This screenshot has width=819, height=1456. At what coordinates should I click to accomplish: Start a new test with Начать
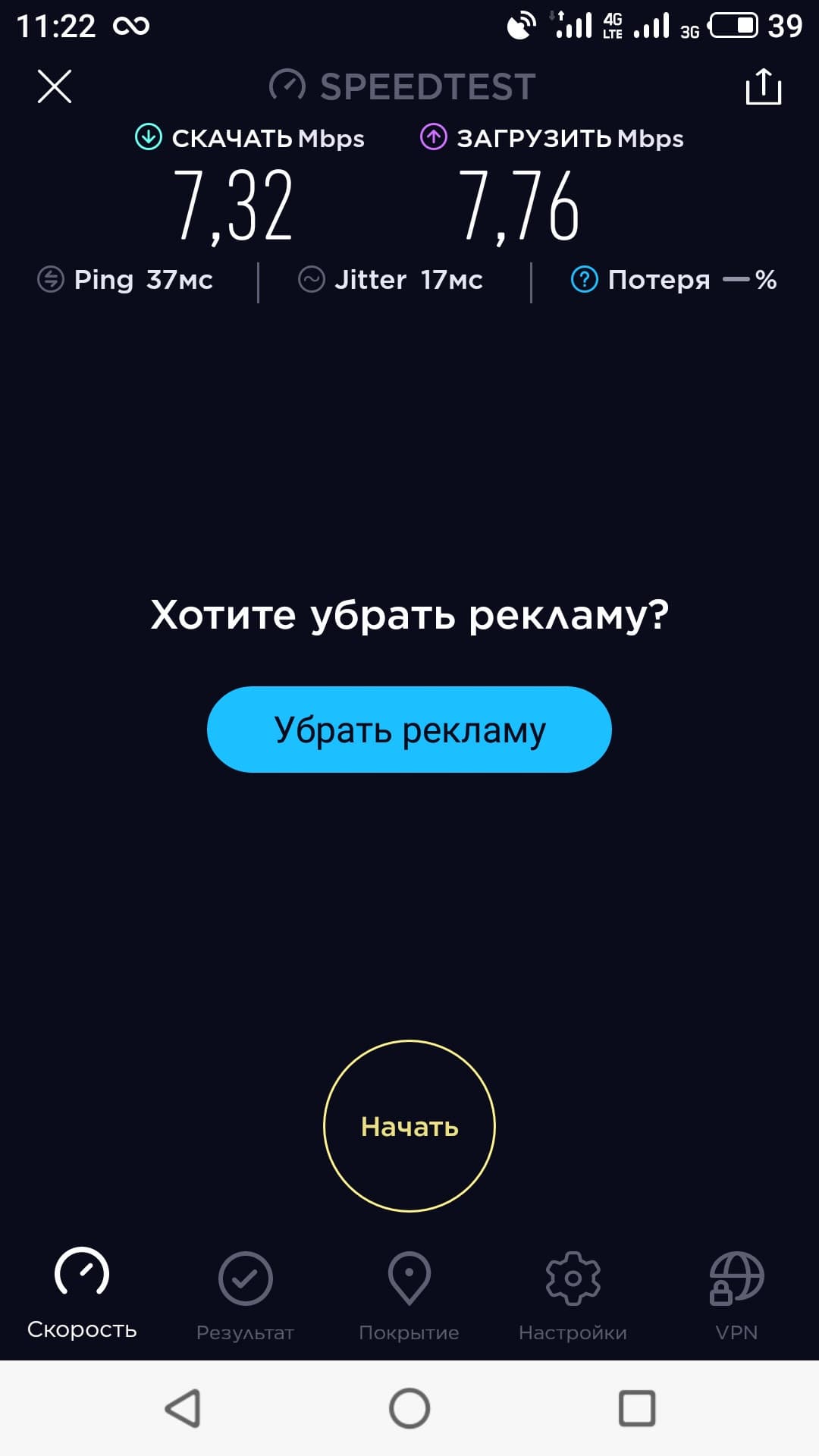pos(409,1126)
